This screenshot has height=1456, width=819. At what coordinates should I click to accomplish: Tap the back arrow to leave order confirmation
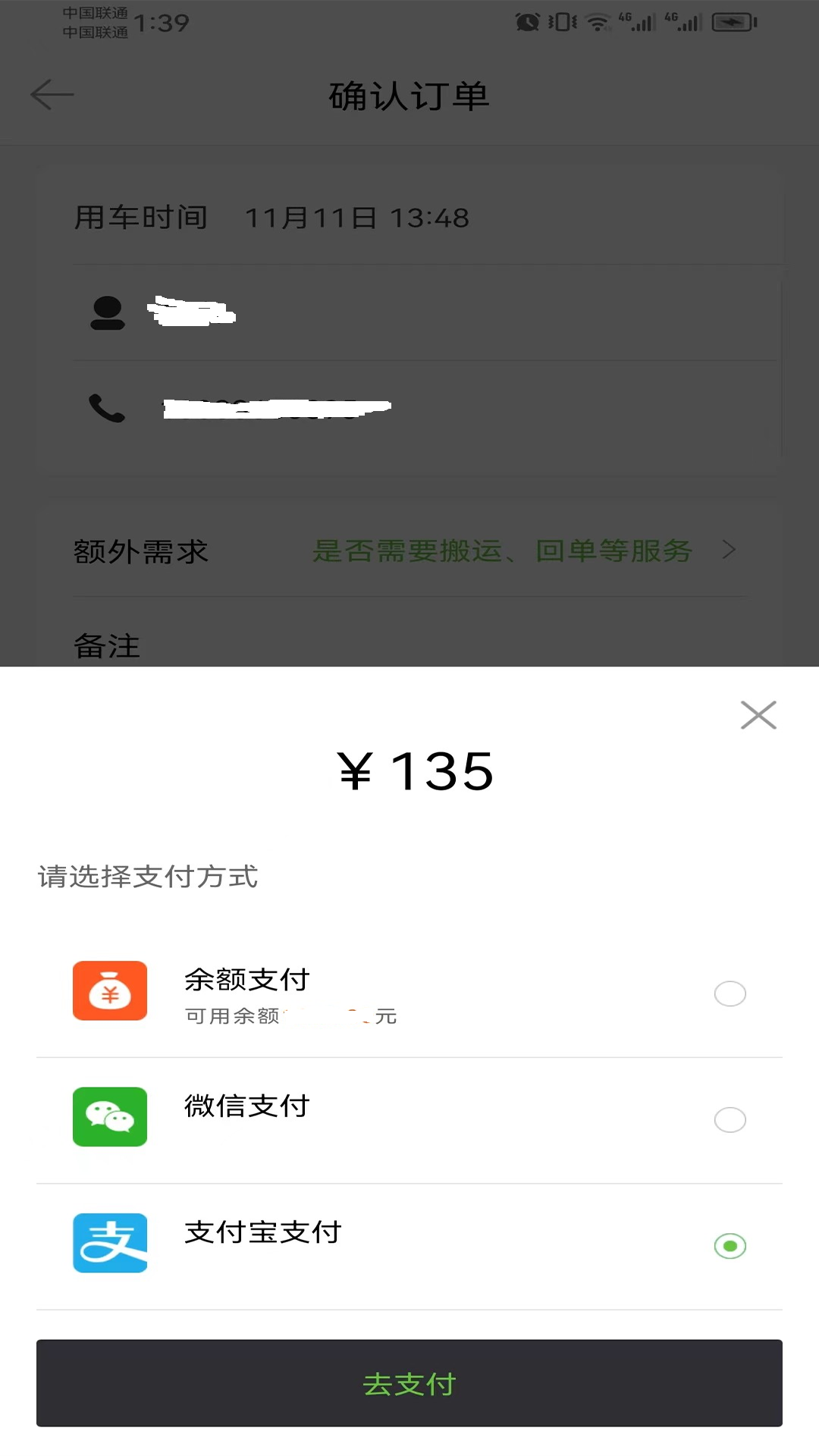coord(52,95)
